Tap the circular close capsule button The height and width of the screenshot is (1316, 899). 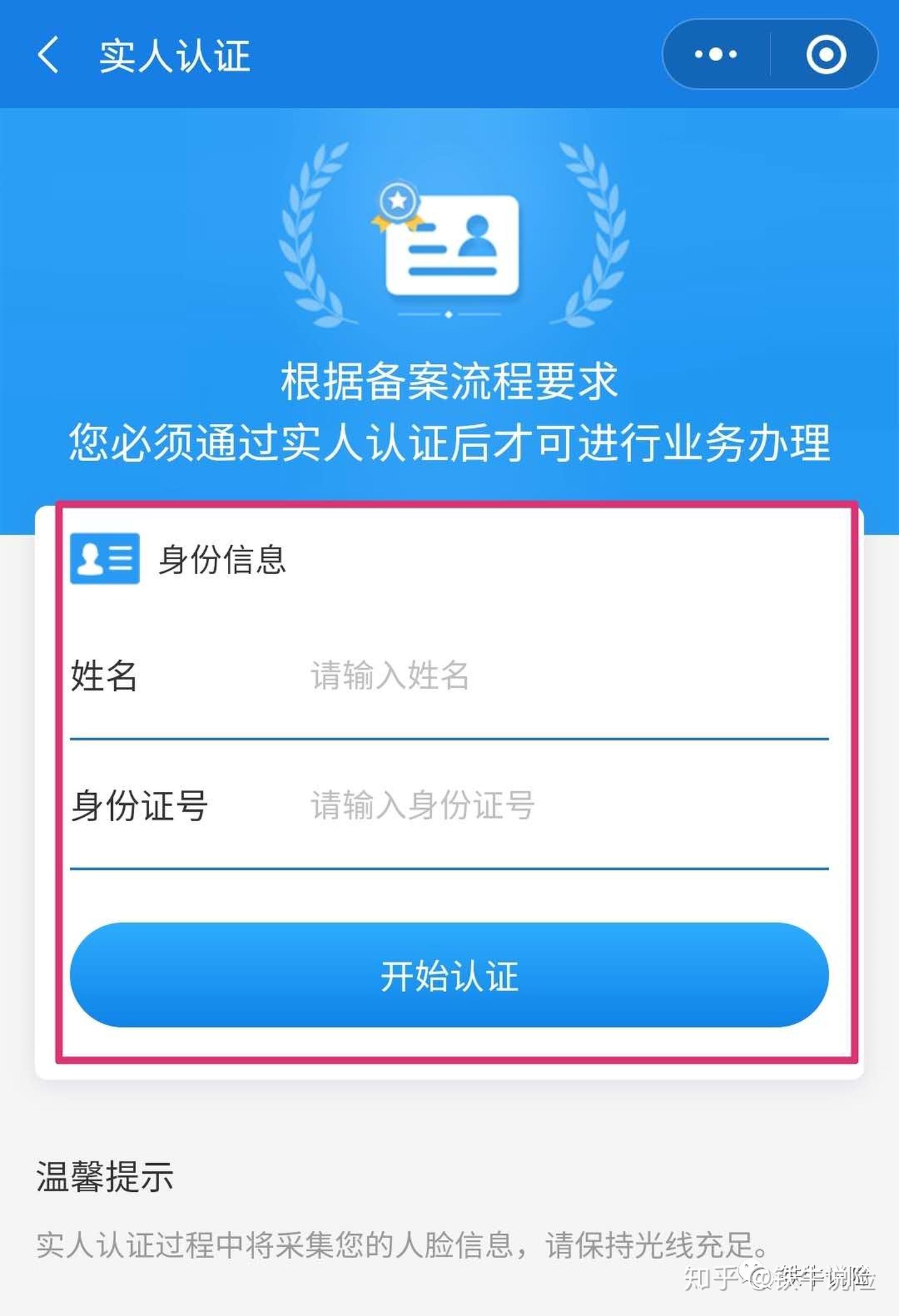tap(827, 55)
